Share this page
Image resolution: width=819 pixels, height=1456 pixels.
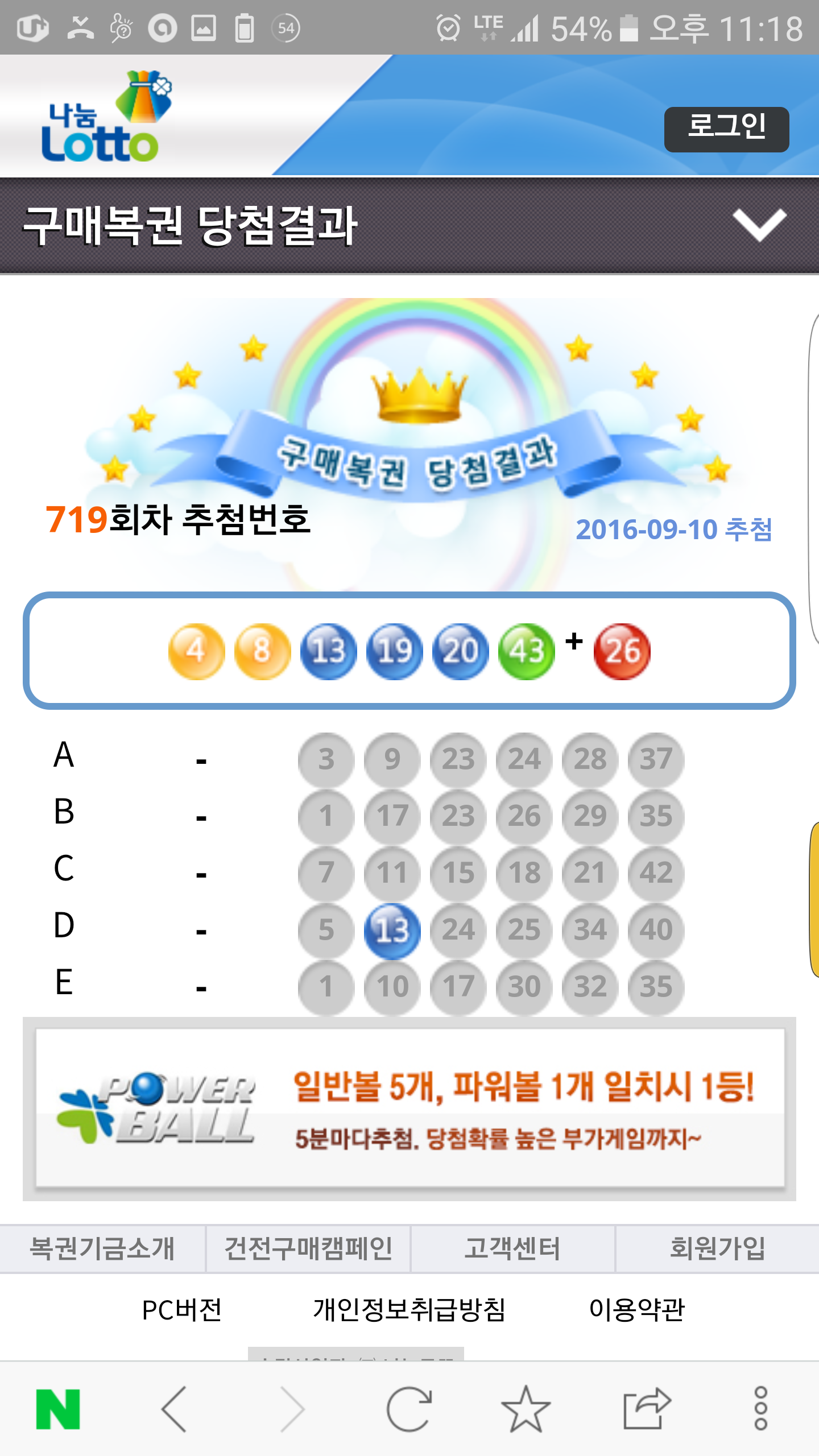point(646,1409)
